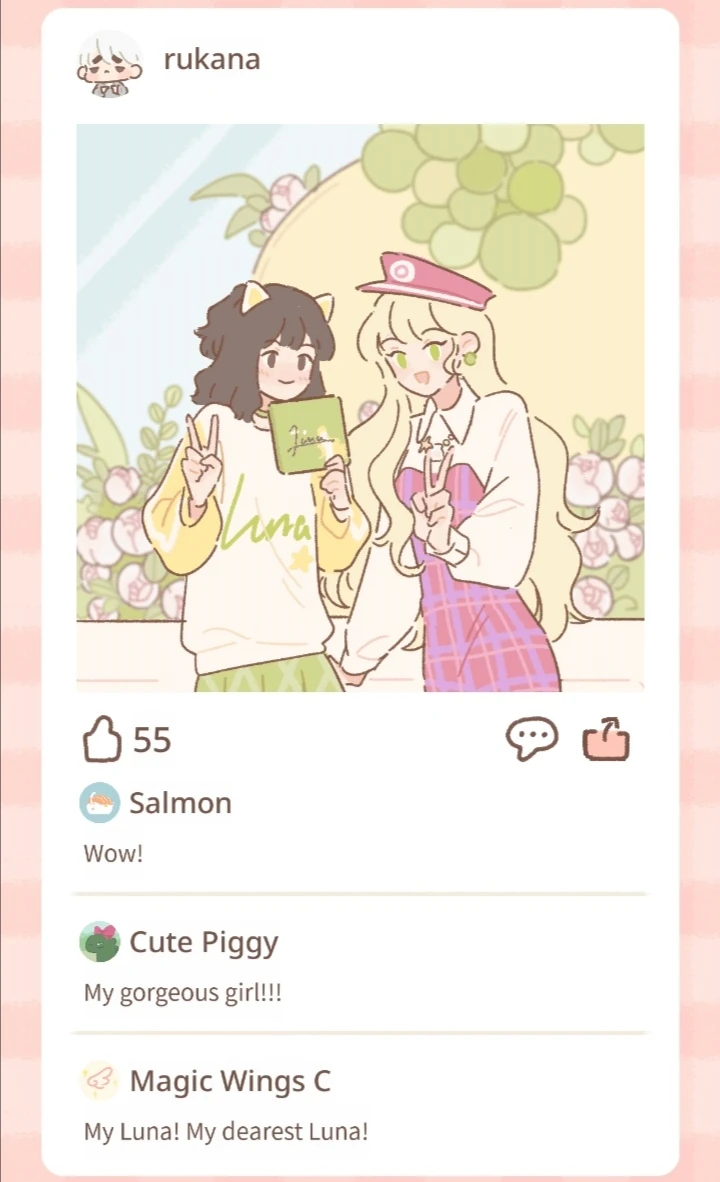Open Magic Wings C's profile avatar

pos(99,1081)
